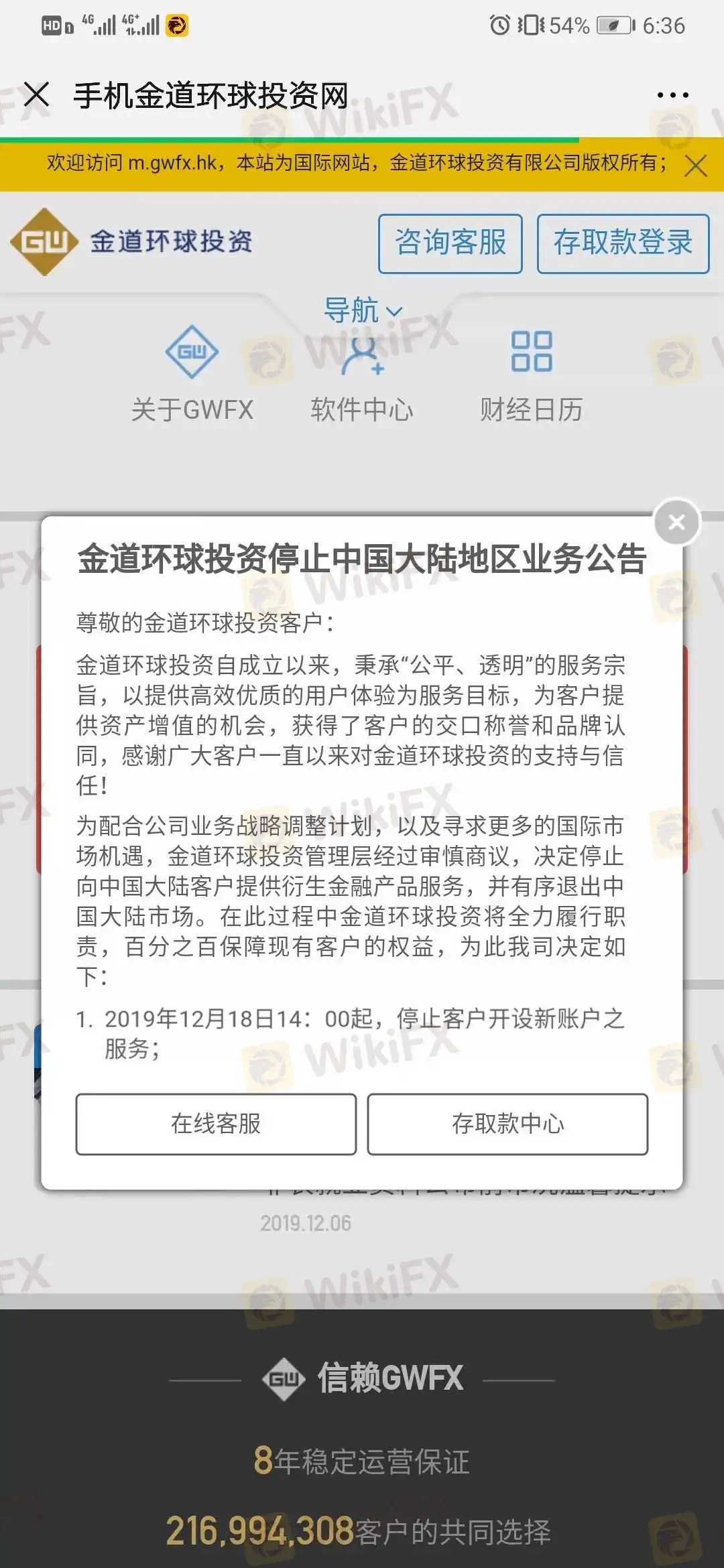Tap 咨询客服 button in header

coord(450,243)
